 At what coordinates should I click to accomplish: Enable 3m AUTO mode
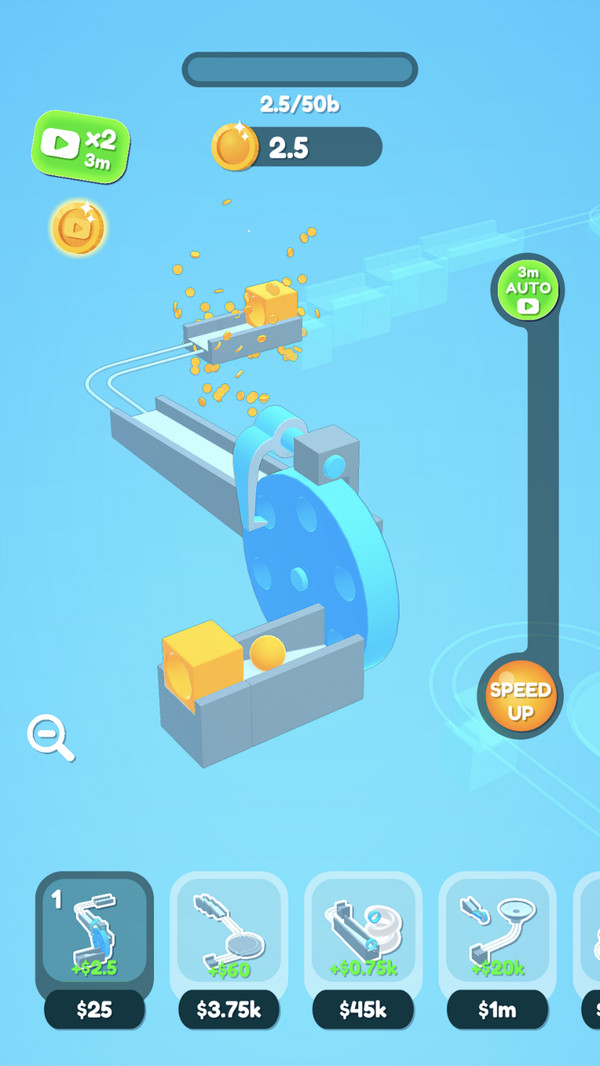(528, 289)
